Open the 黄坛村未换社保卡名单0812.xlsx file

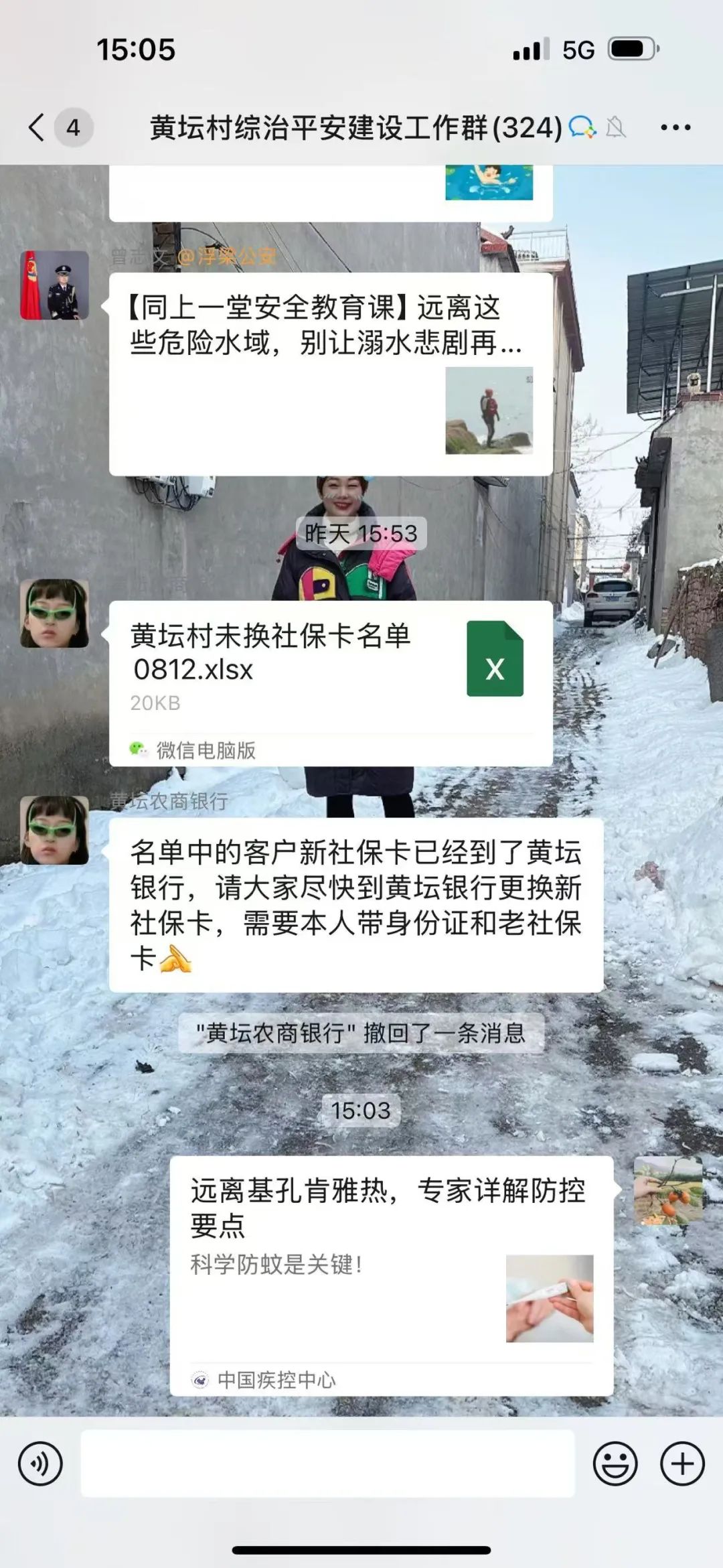[x=331, y=682]
